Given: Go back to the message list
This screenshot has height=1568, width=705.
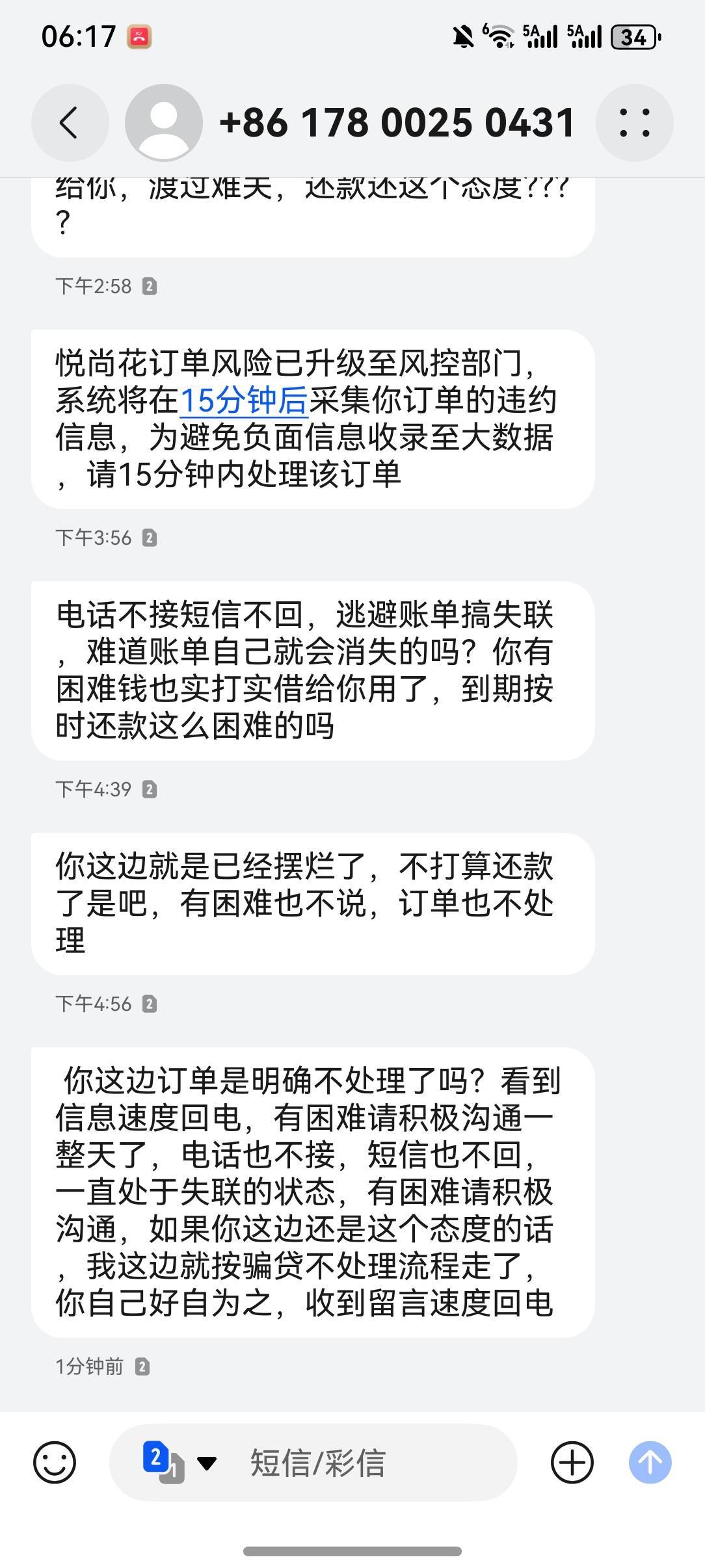Looking at the screenshot, I should tap(70, 123).
